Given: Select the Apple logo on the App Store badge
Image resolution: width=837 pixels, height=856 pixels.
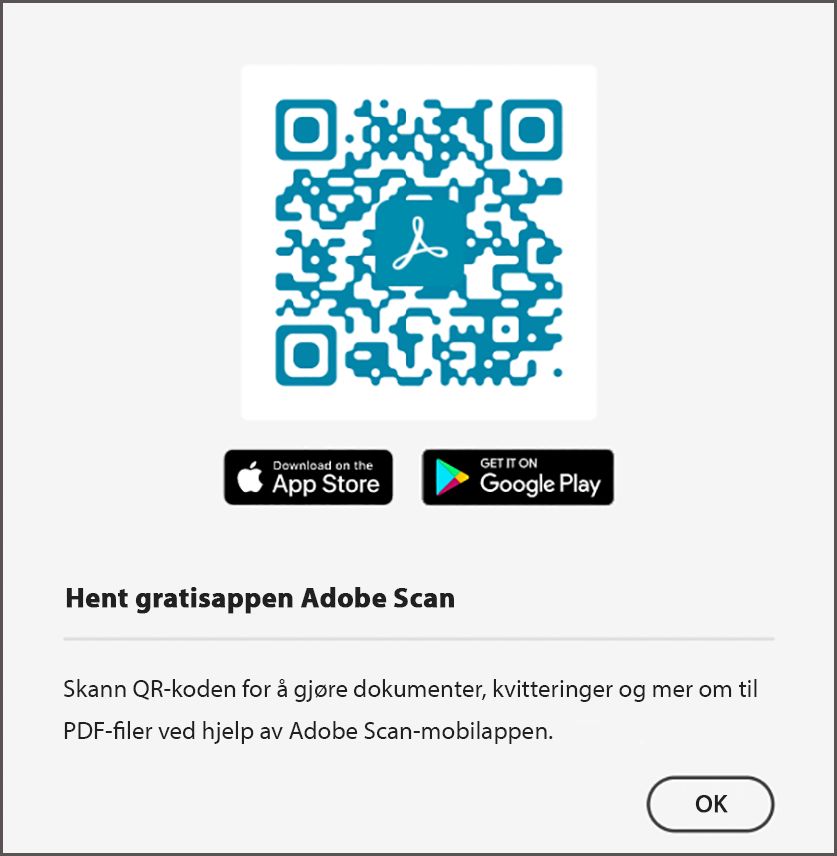Looking at the screenshot, I should [x=249, y=477].
